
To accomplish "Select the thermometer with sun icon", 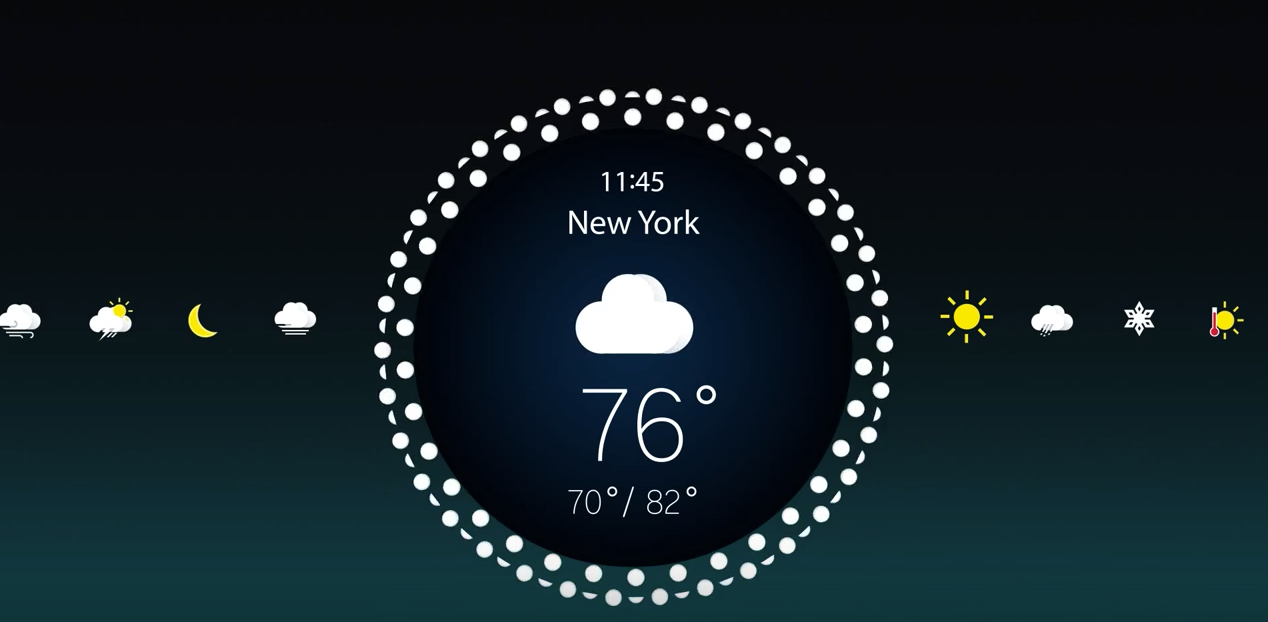I will (x=1224, y=320).
